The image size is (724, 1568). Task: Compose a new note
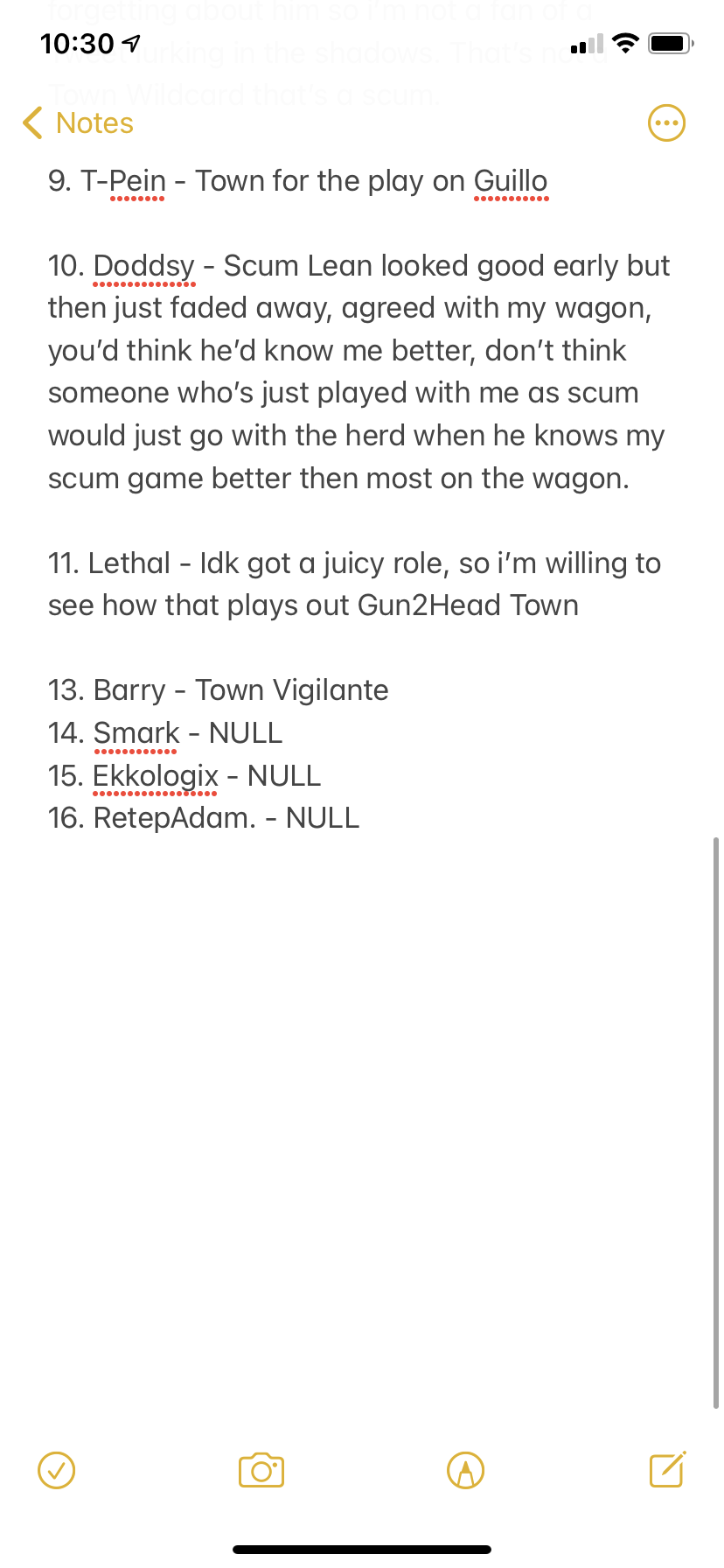pos(667,1470)
